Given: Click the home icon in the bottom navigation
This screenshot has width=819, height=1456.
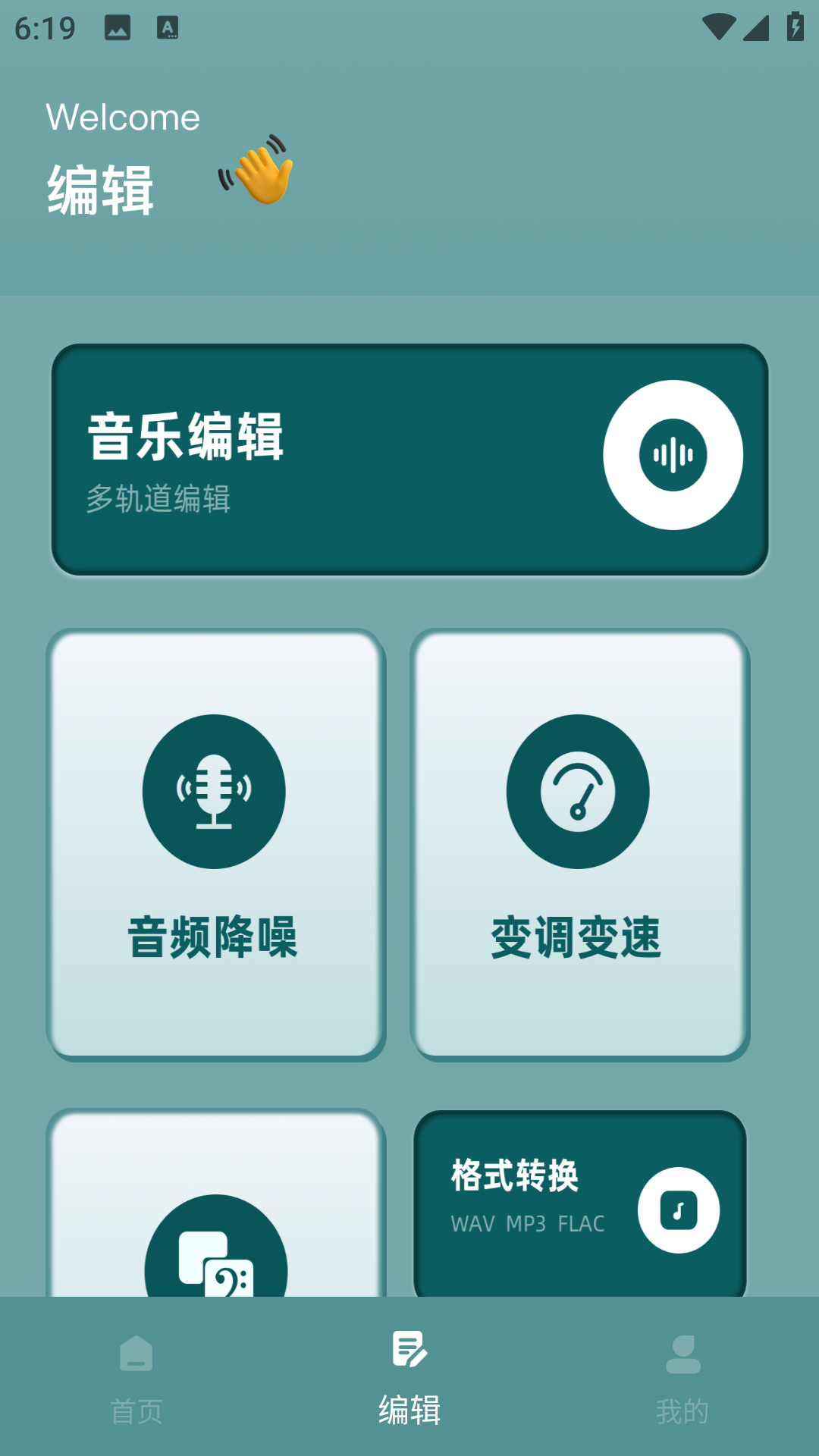Looking at the screenshot, I should (136, 1364).
